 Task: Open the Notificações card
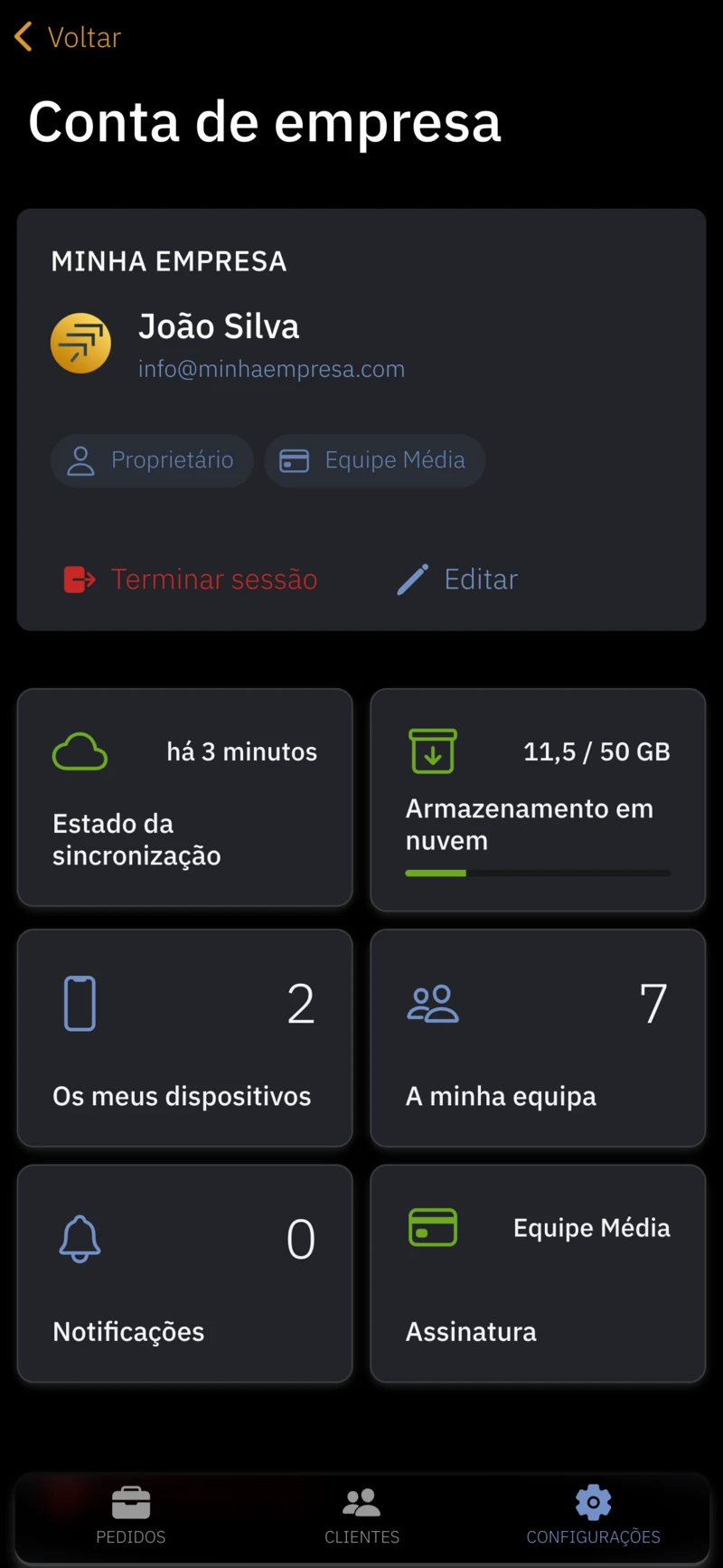point(184,1273)
